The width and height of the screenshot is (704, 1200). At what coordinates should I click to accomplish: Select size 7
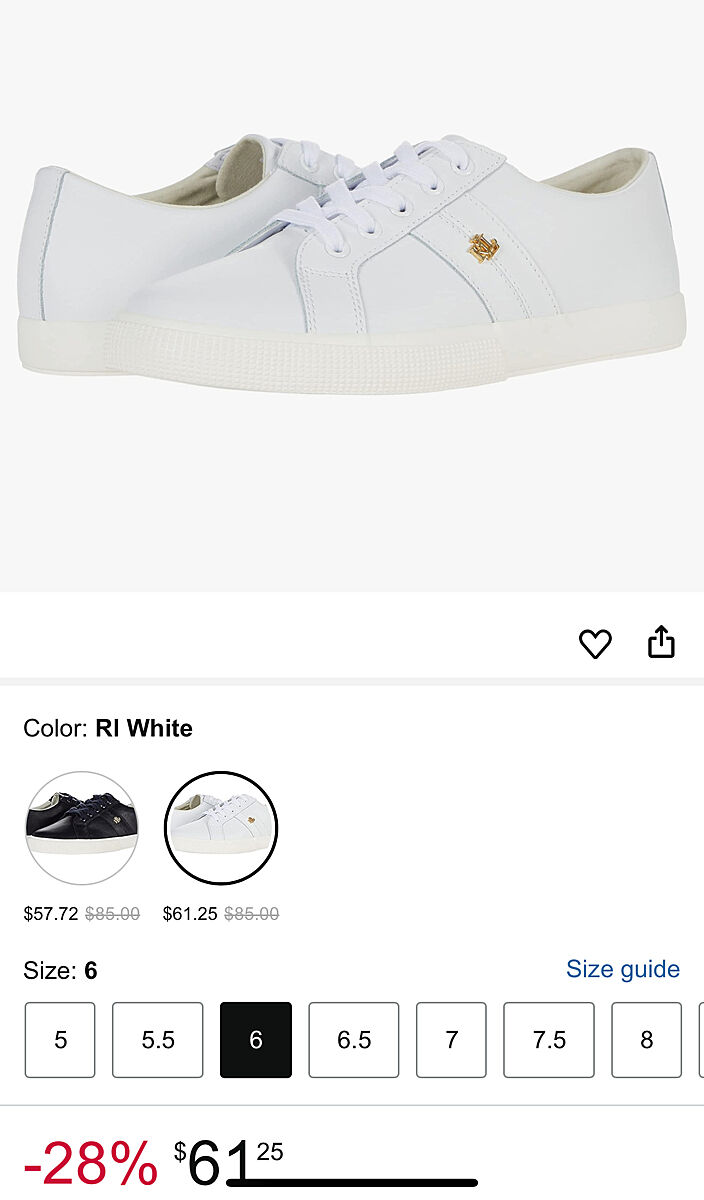pos(451,1040)
